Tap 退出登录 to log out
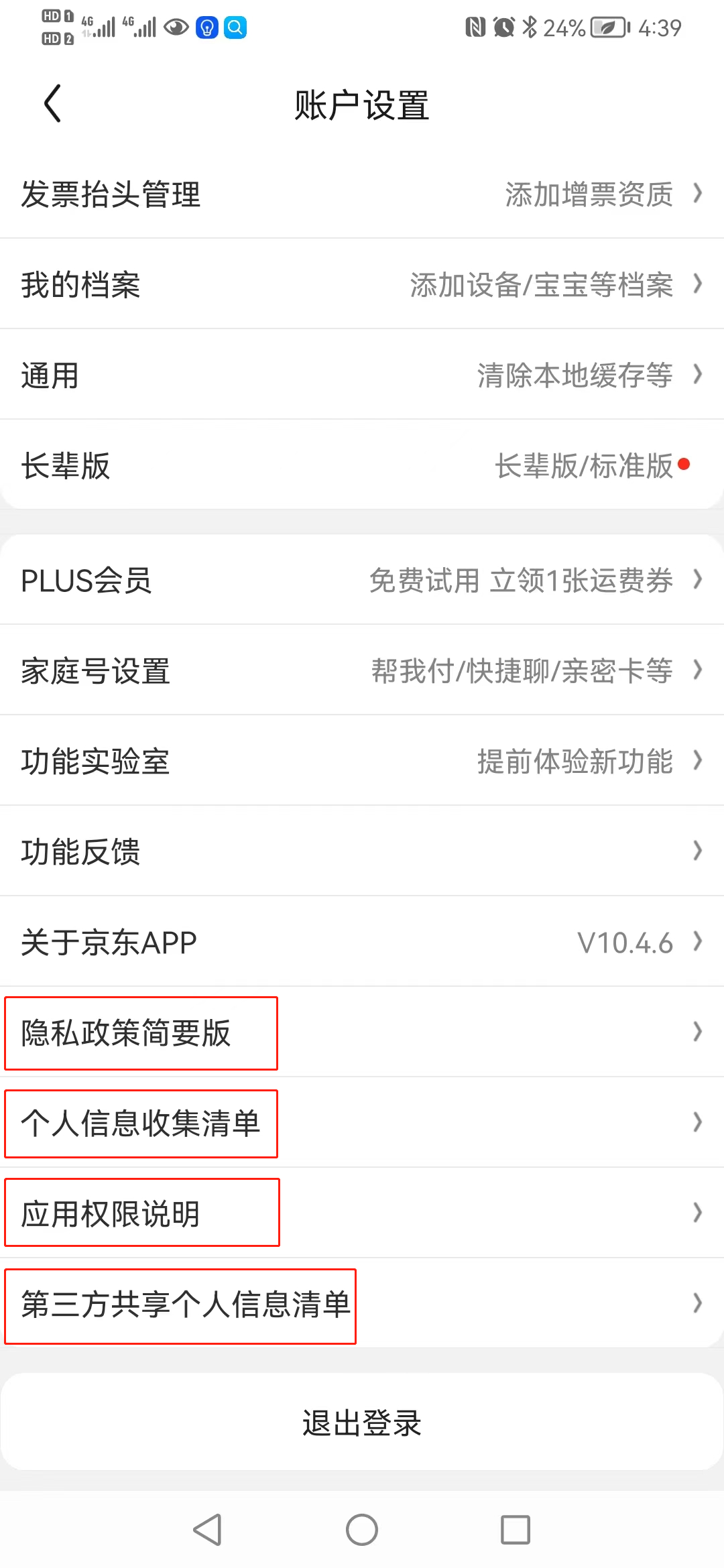Screen dimensions: 724x1568 pyautogui.click(x=362, y=1423)
